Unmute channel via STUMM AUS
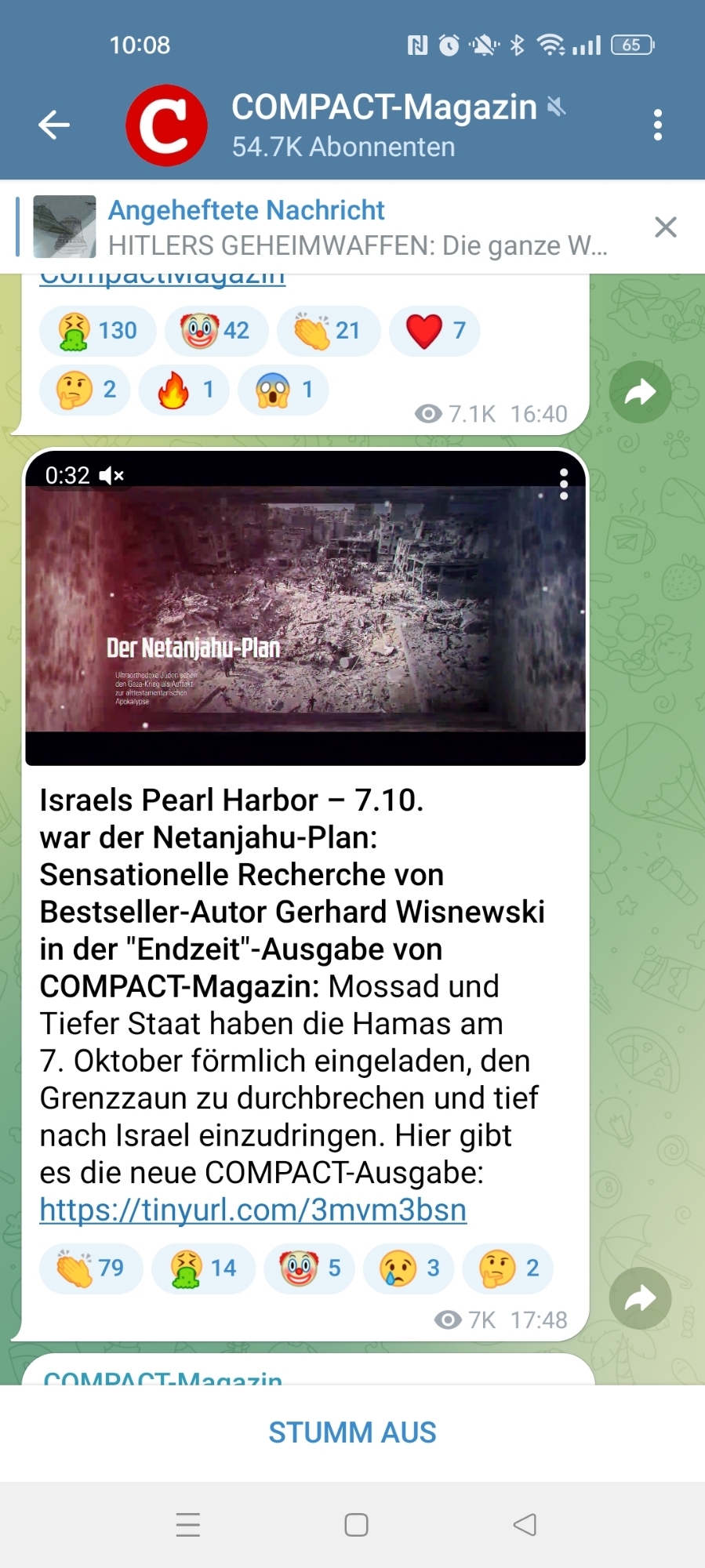705x1568 pixels. tap(352, 1432)
